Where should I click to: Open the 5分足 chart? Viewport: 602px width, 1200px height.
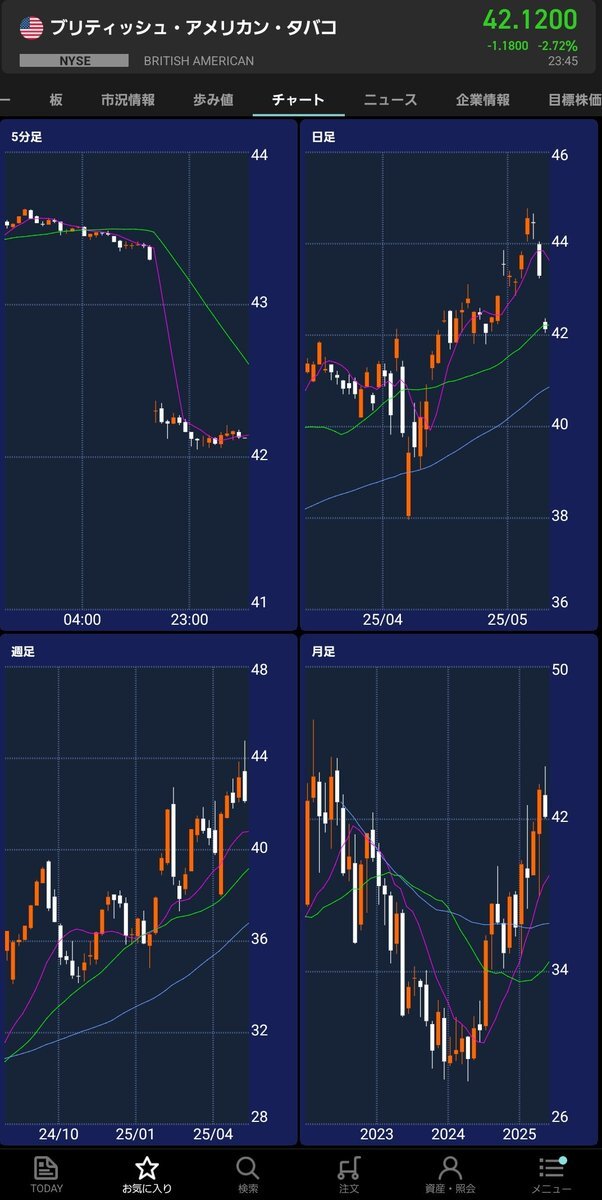149,375
